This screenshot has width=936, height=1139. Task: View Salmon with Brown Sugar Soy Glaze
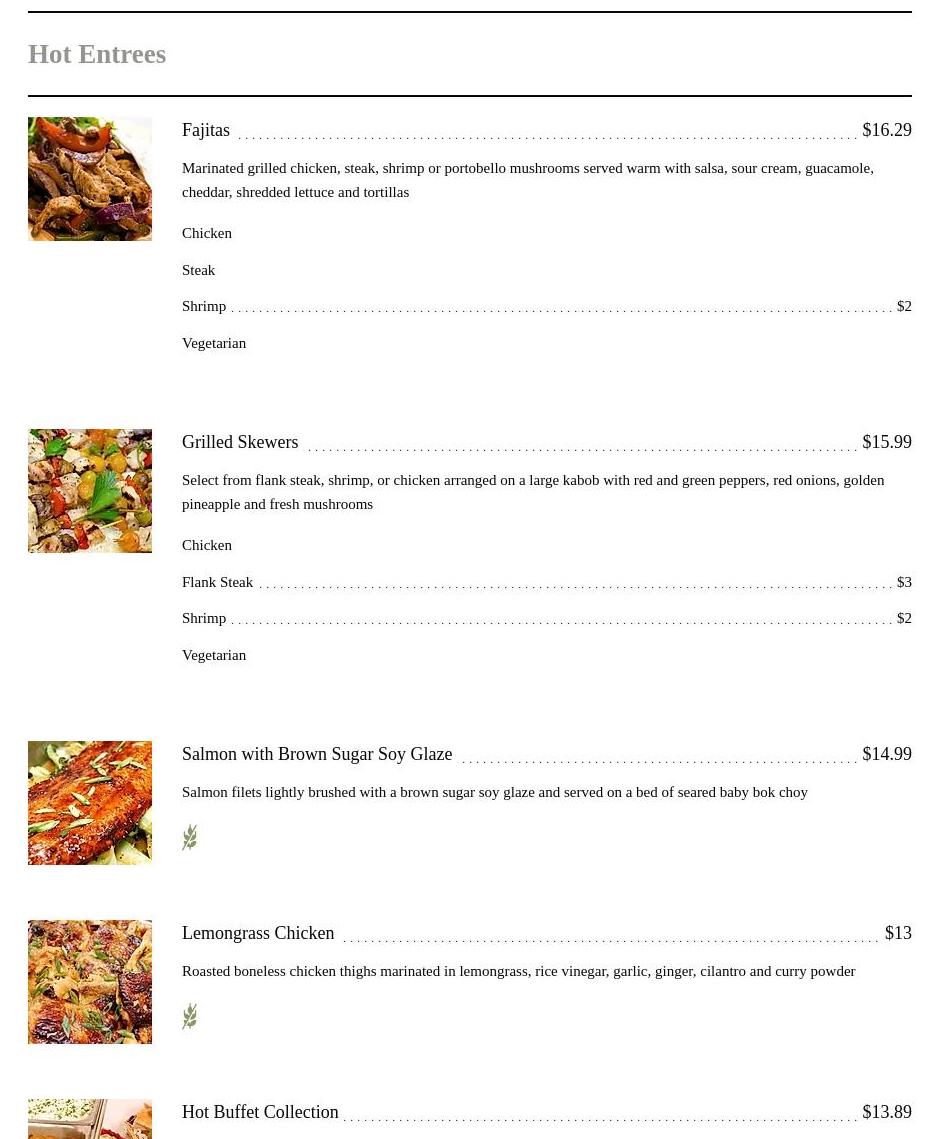pyautogui.click(x=317, y=754)
